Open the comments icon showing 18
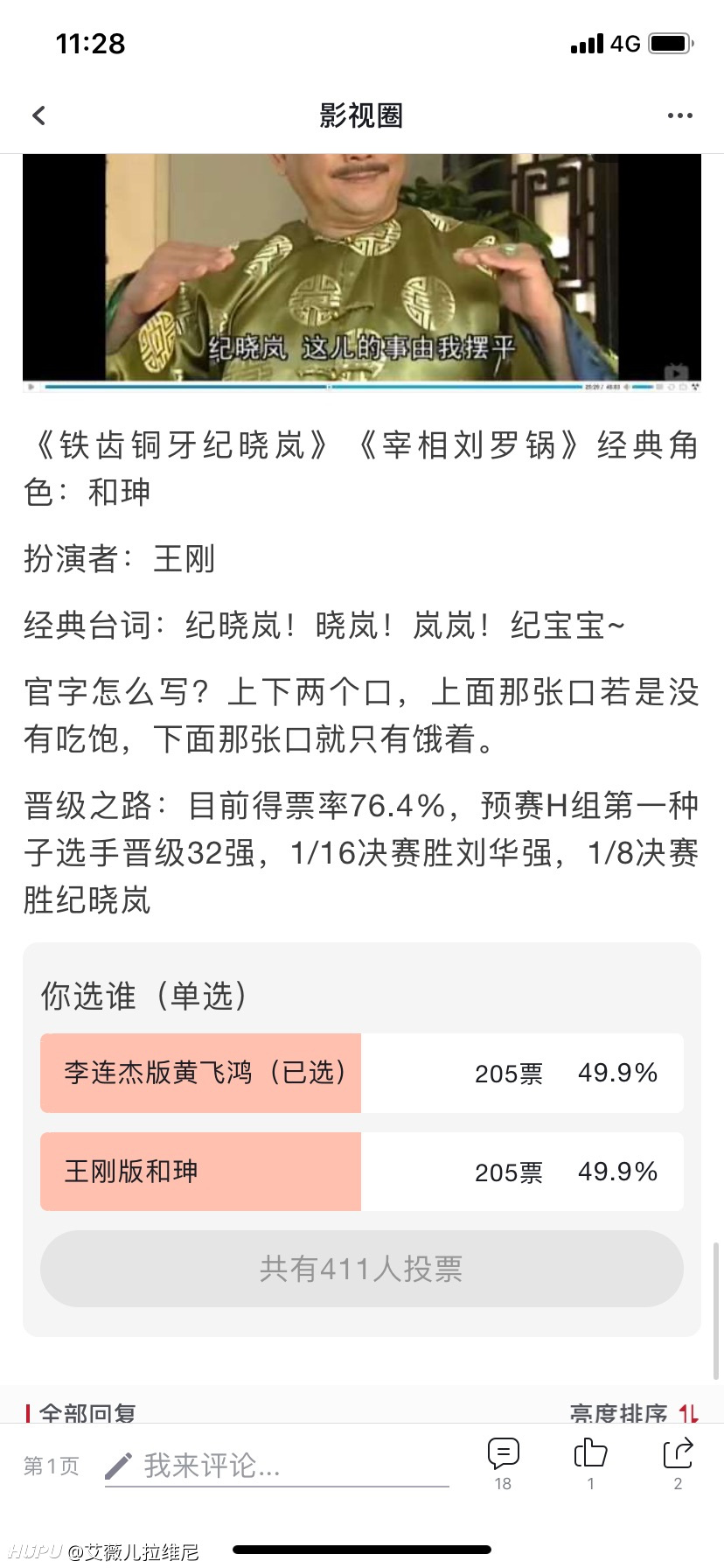724x1568 pixels. [503, 1462]
